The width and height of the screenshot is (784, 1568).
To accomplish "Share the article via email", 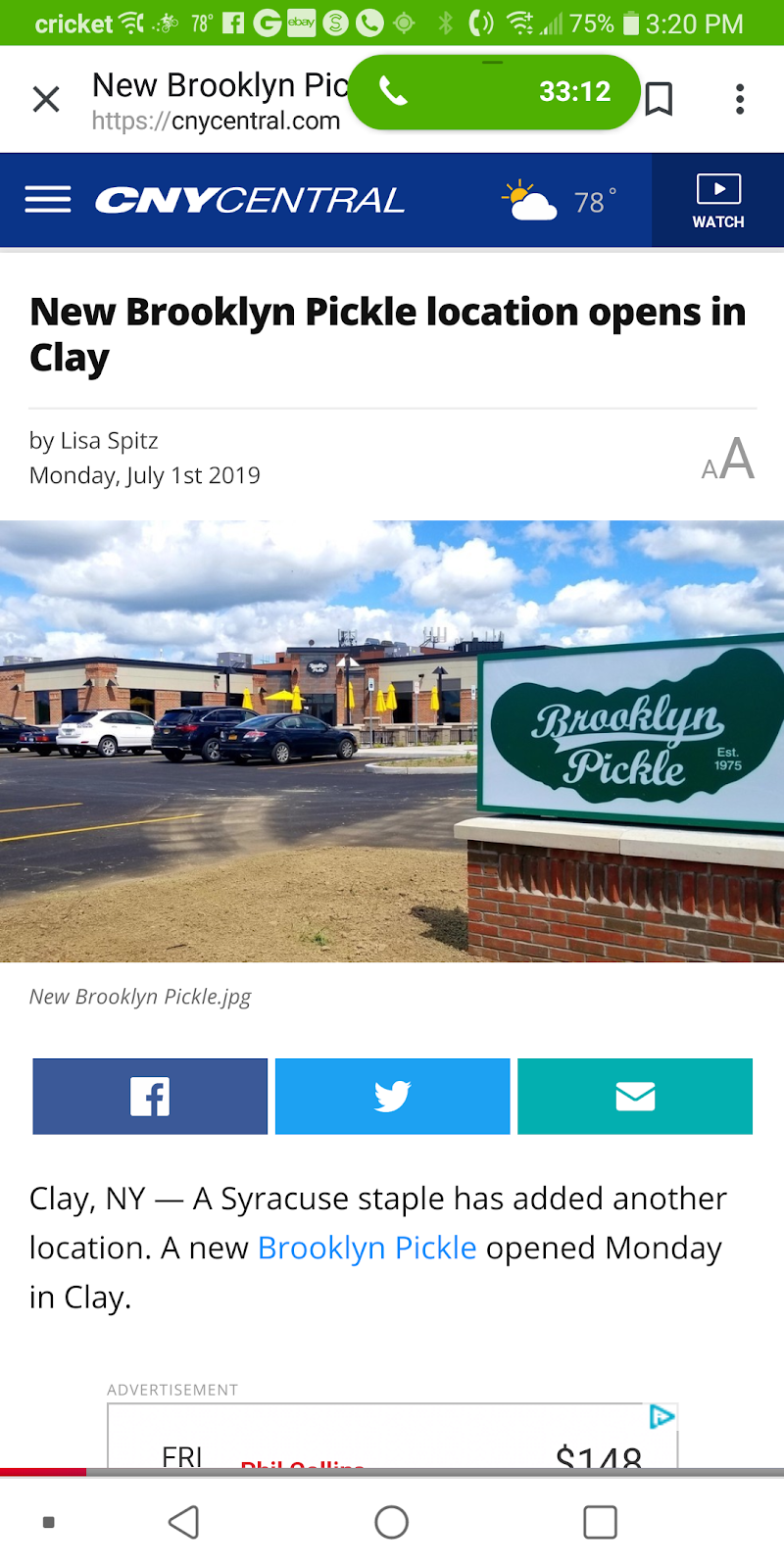I will coord(634,1096).
